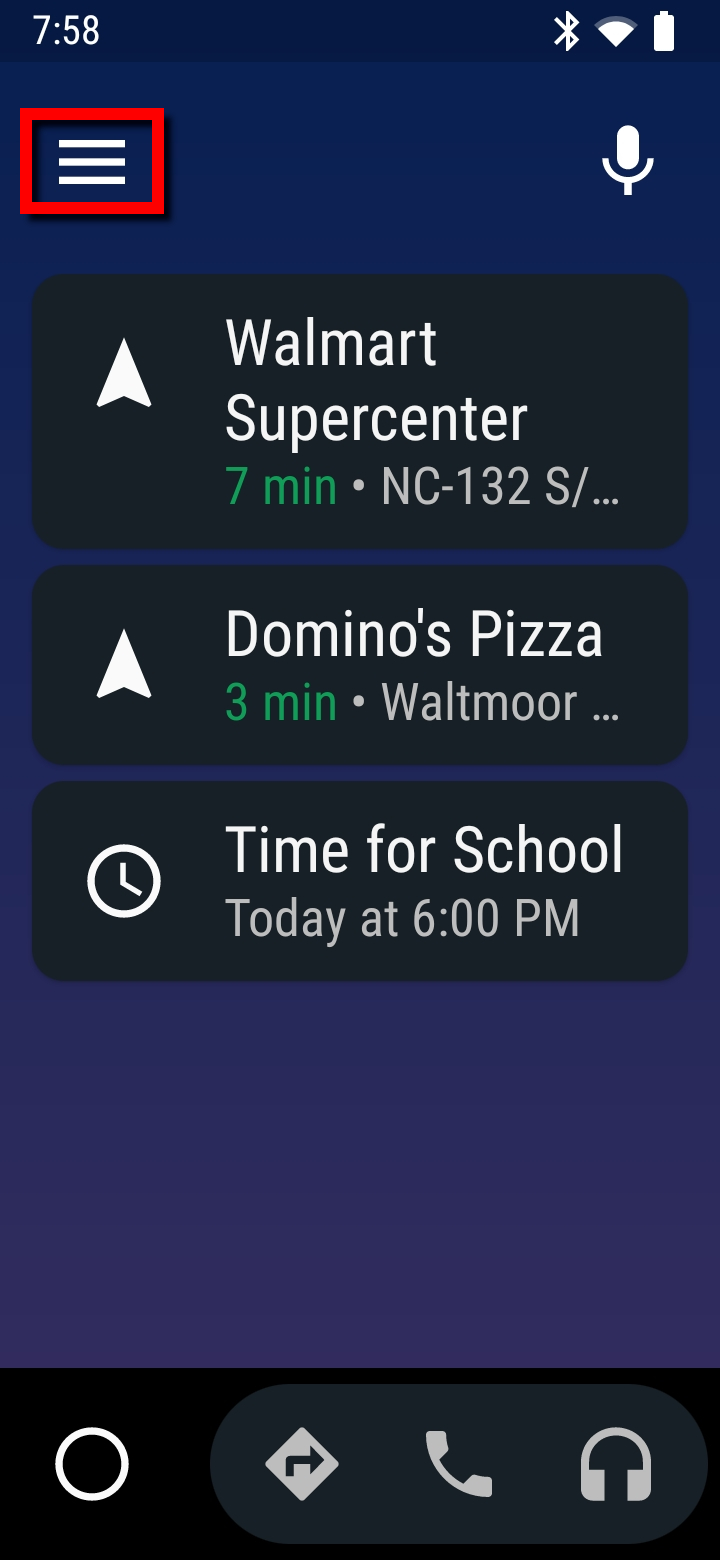Image resolution: width=720 pixels, height=1560 pixels.
Task: Start navigation to Walmart Supercenter
Action: tap(360, 411)
